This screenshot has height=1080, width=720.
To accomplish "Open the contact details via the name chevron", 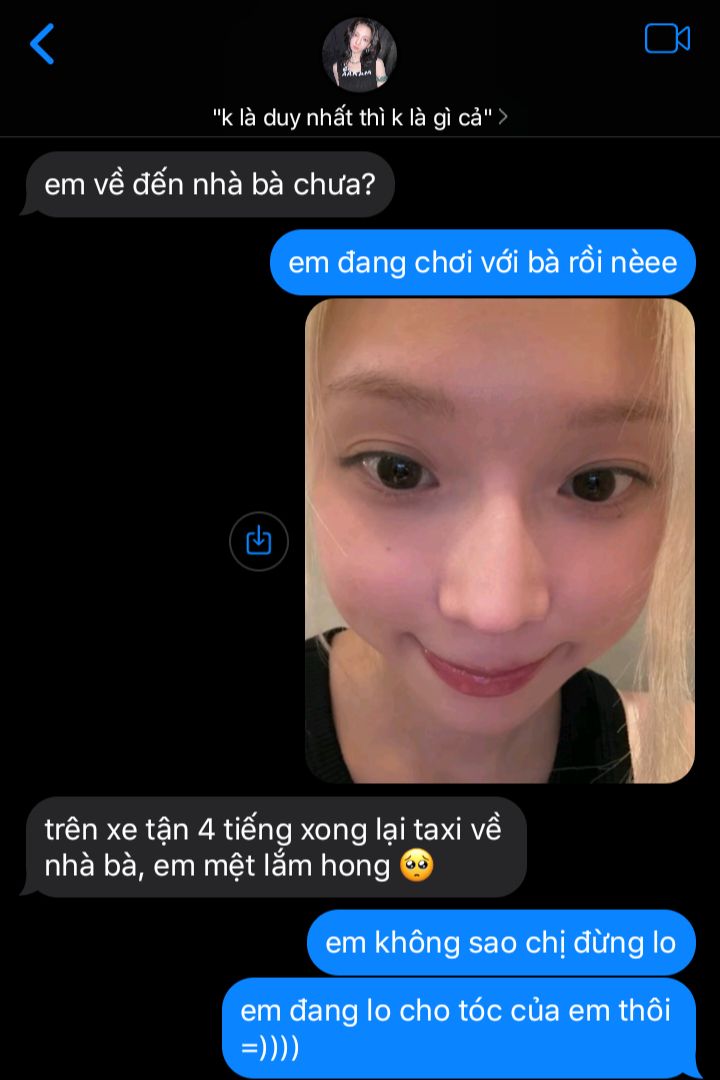I will [x=503, y=118].
